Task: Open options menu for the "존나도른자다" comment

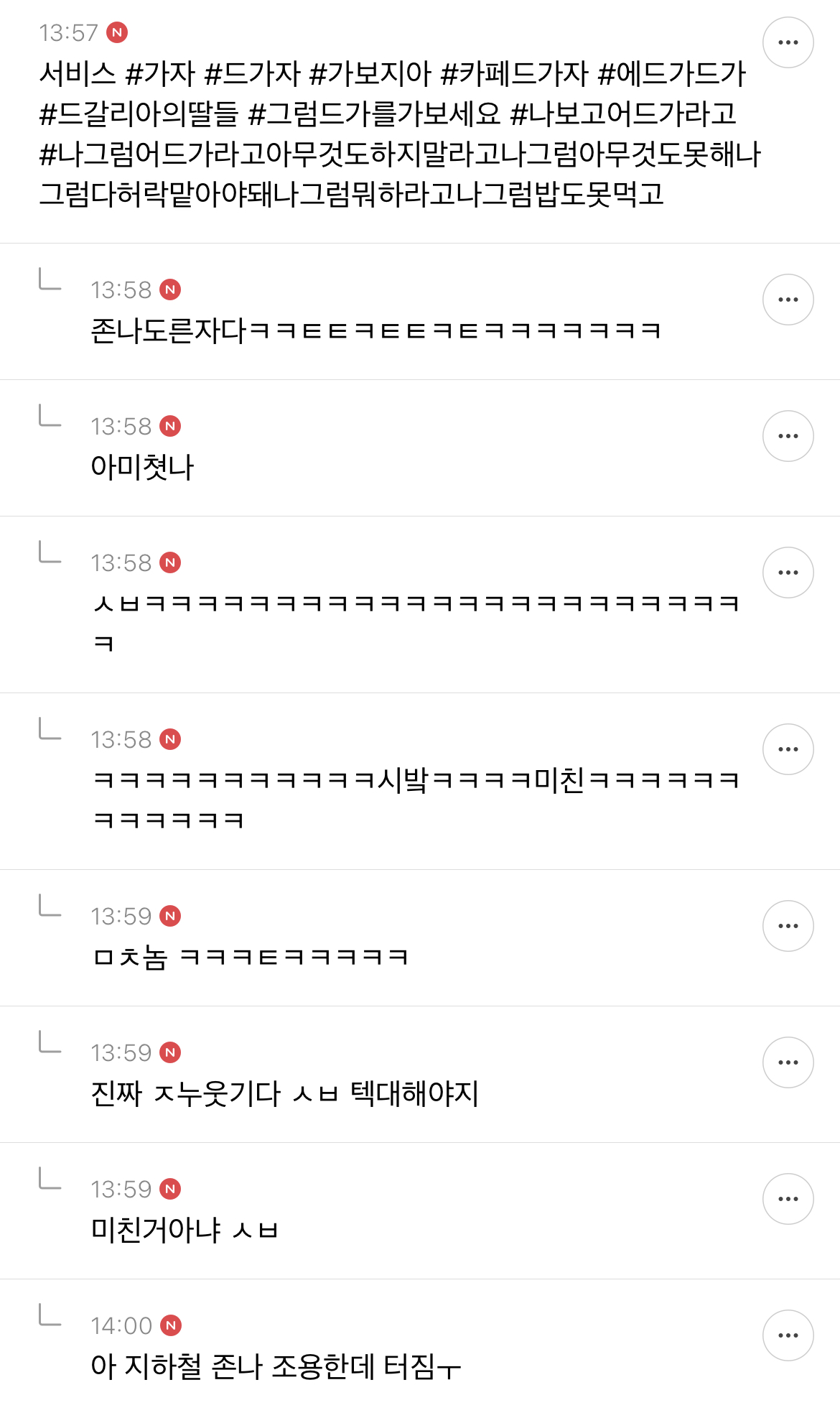Action: click(x=788, y=299)
